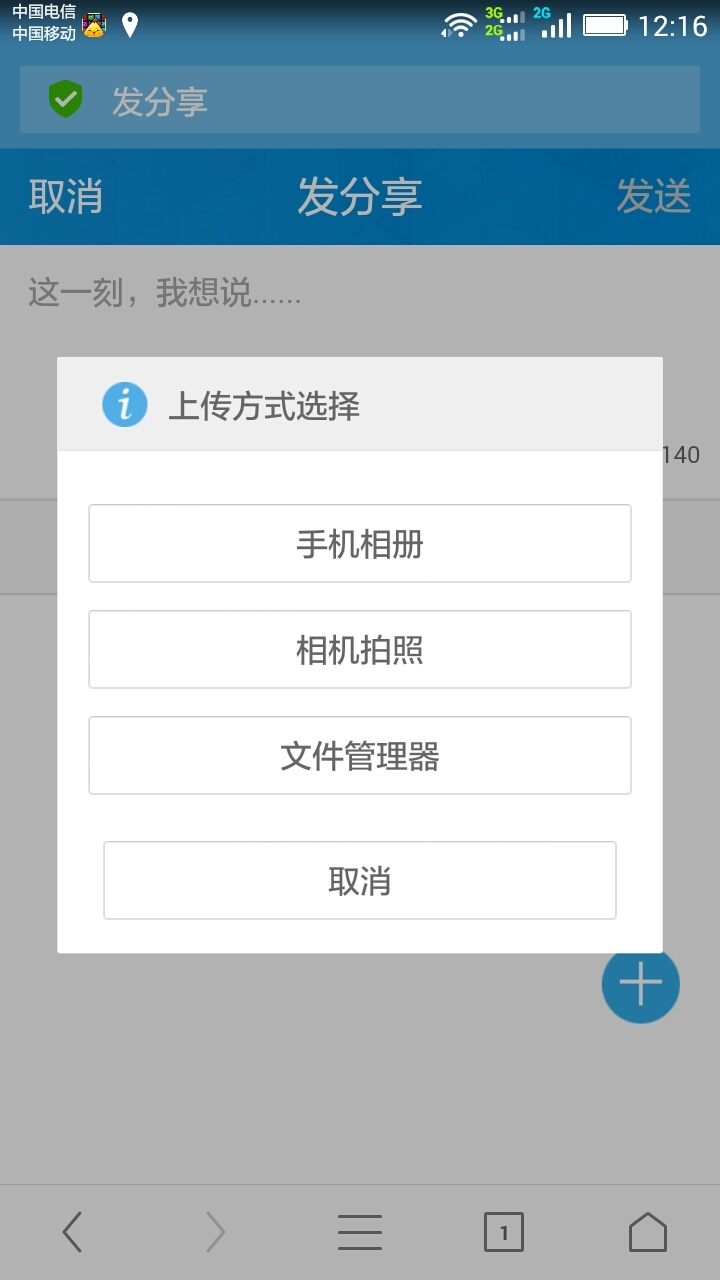Open the browser tabs switcher
This screenshot has width=720, height=1280.
[x=504, y=1232]
